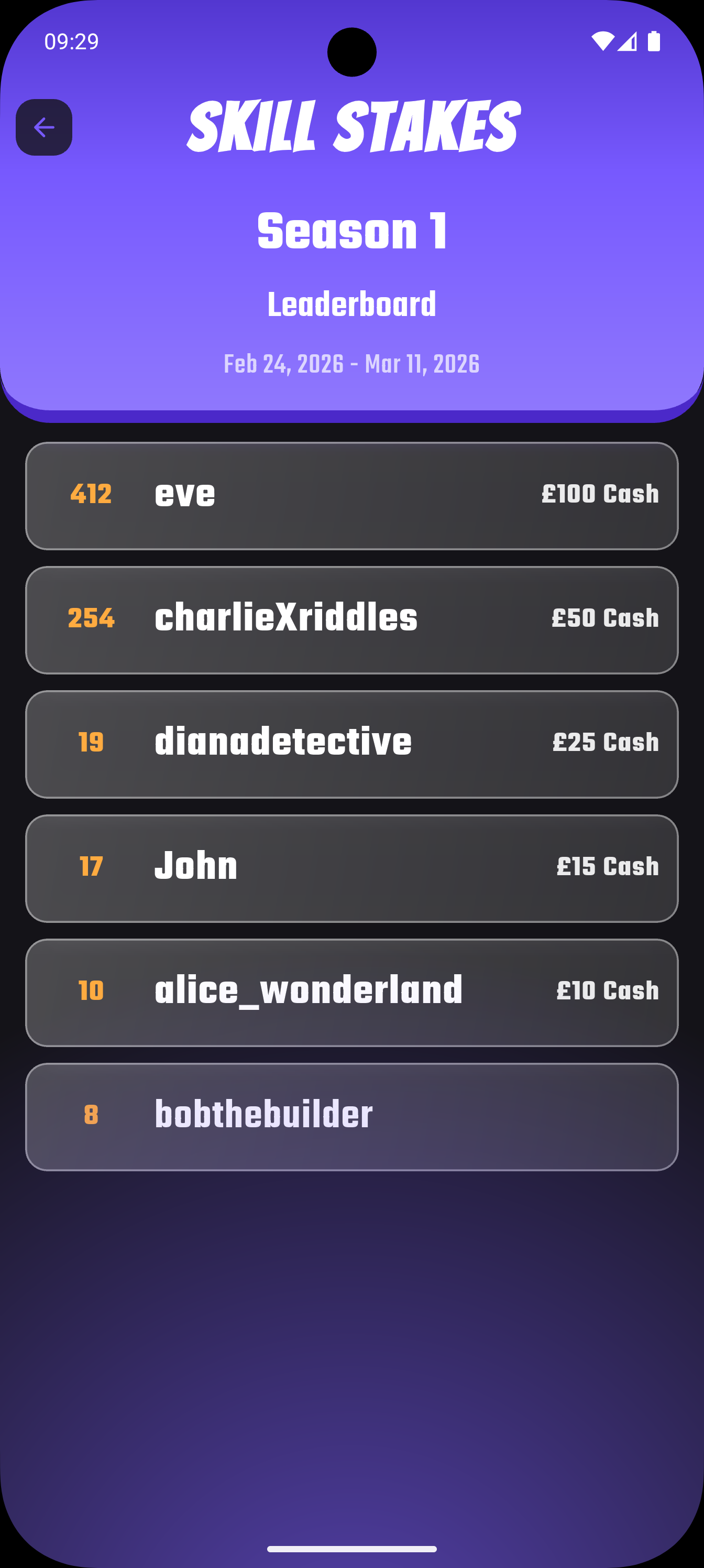Tap the navigation handle at screen bottom
Screen dimensions: 704x1568
351,1549
